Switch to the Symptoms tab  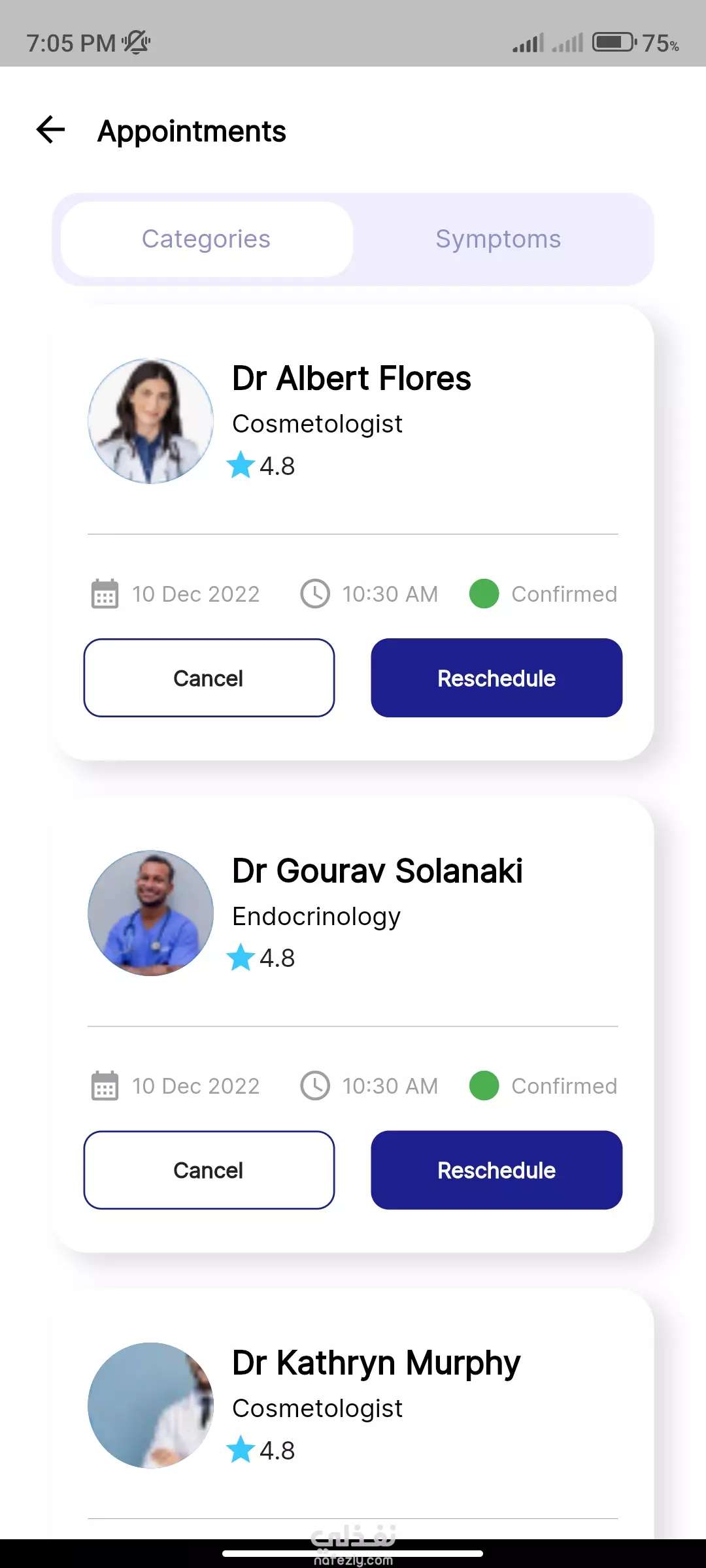point(498,239)
